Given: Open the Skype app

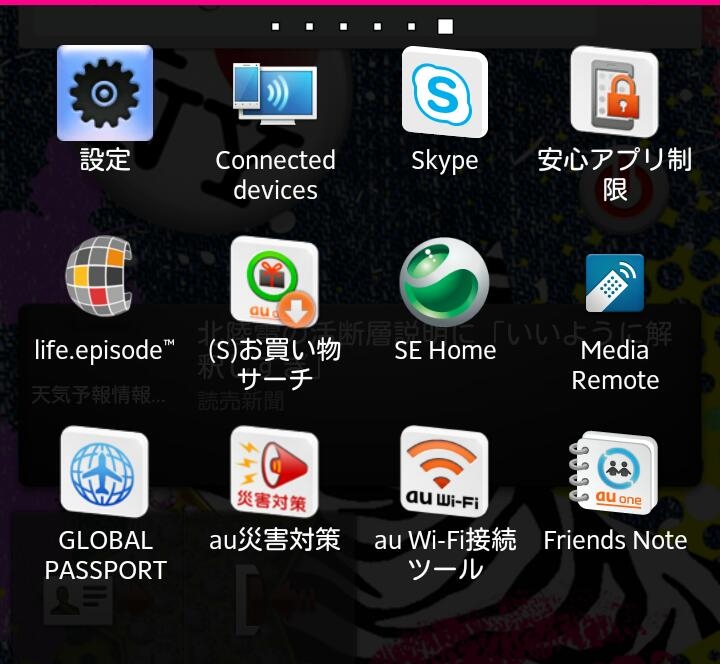Looking at the screenshot, I should (444, 93).
